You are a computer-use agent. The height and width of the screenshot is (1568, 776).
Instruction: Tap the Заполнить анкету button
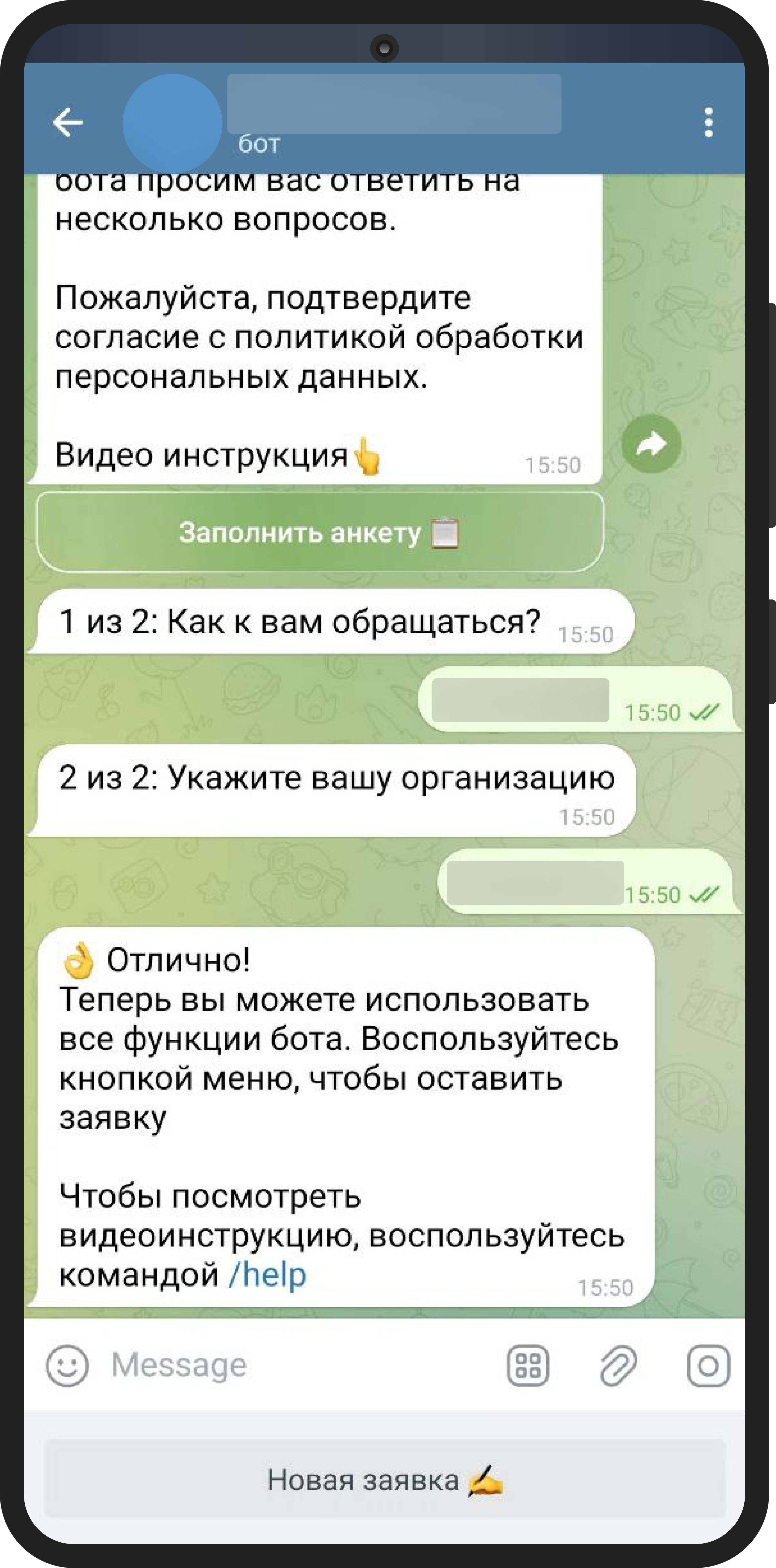click(x=320, y=532)
